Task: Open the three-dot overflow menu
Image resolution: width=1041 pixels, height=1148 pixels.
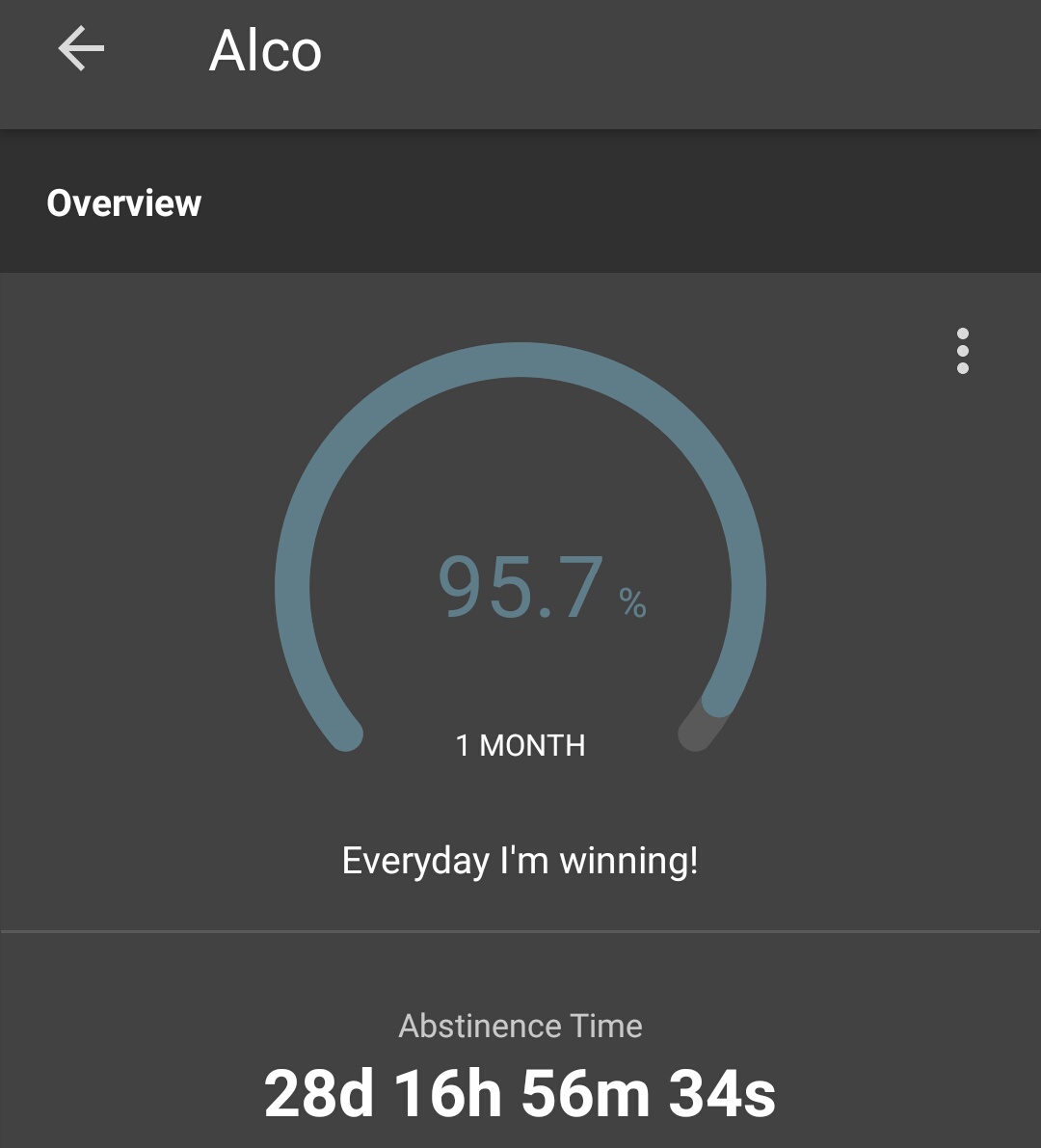Action: coord(962,351)
